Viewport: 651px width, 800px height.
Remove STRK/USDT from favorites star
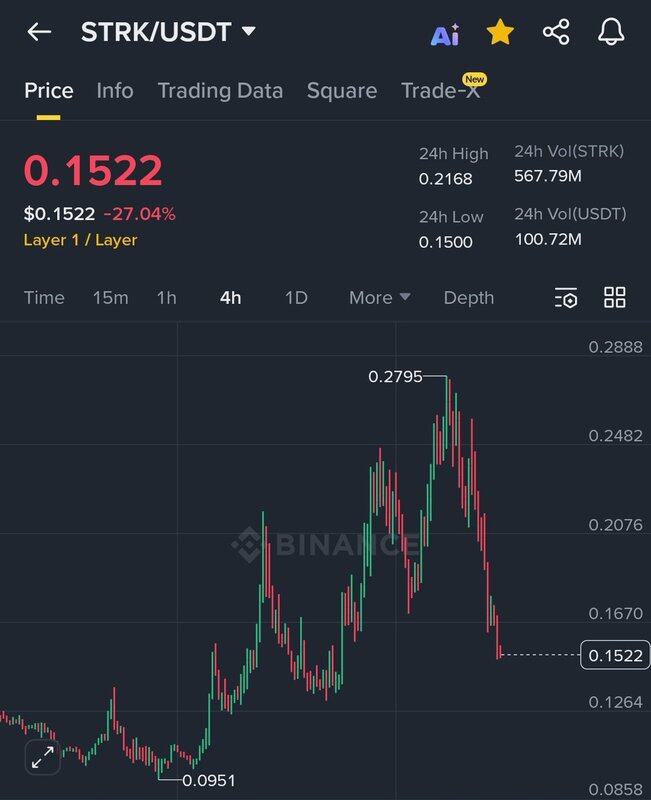click(500, 32)
